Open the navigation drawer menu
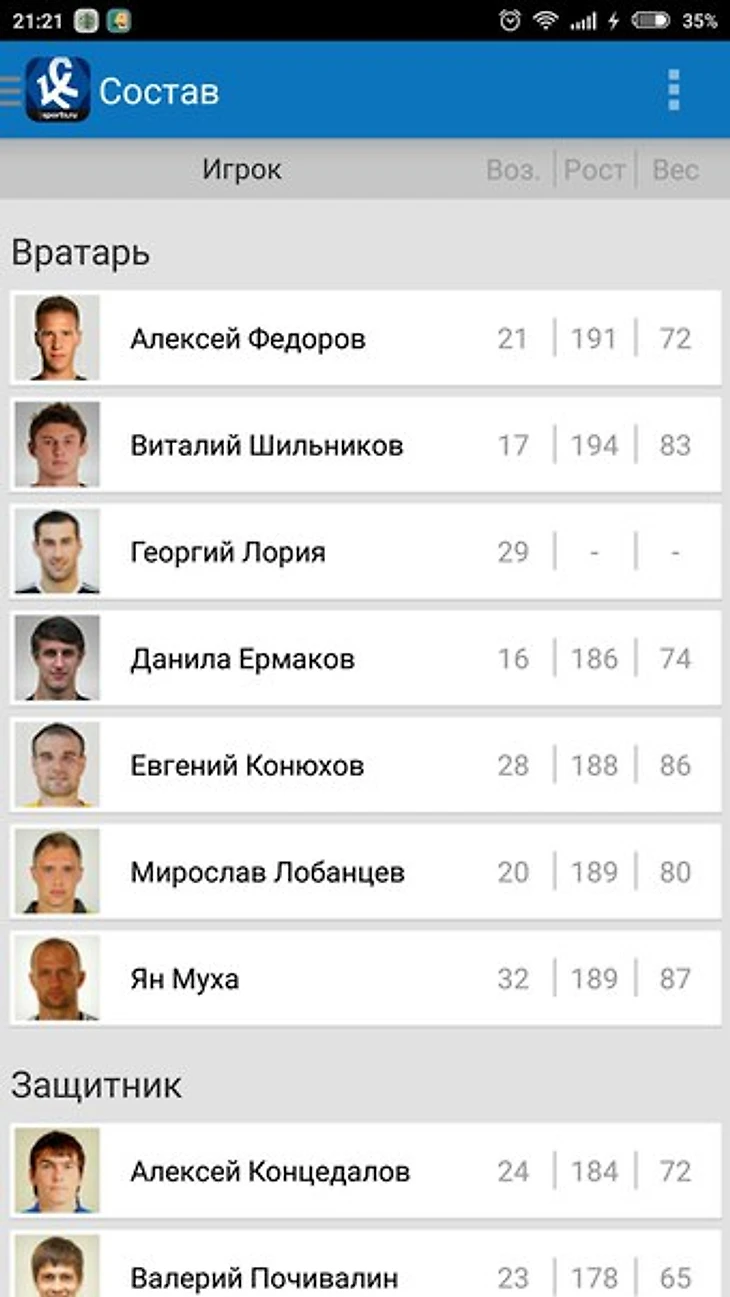 click(12, 90)
